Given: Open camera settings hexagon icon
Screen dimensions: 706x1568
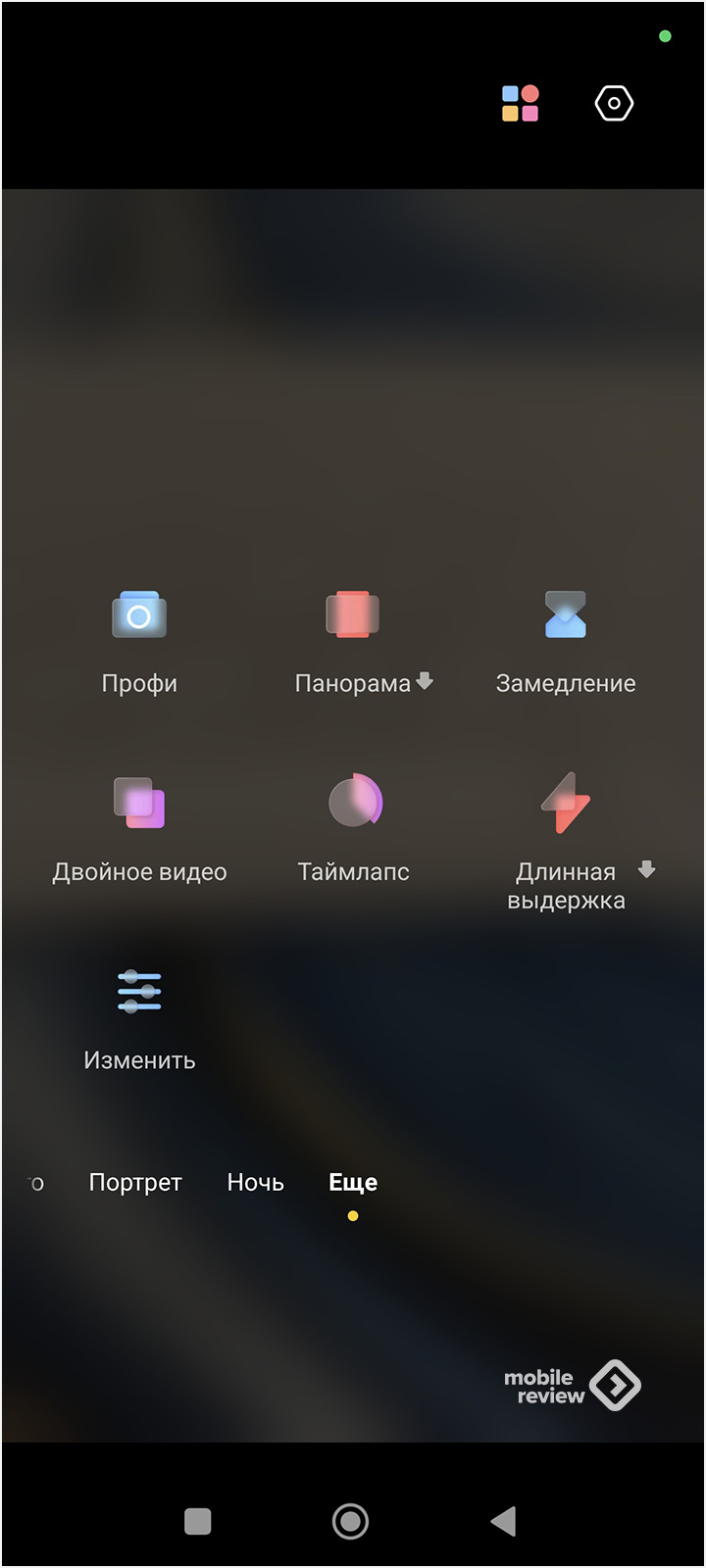Looking at the screenshot, I should (x=614, y=103).
